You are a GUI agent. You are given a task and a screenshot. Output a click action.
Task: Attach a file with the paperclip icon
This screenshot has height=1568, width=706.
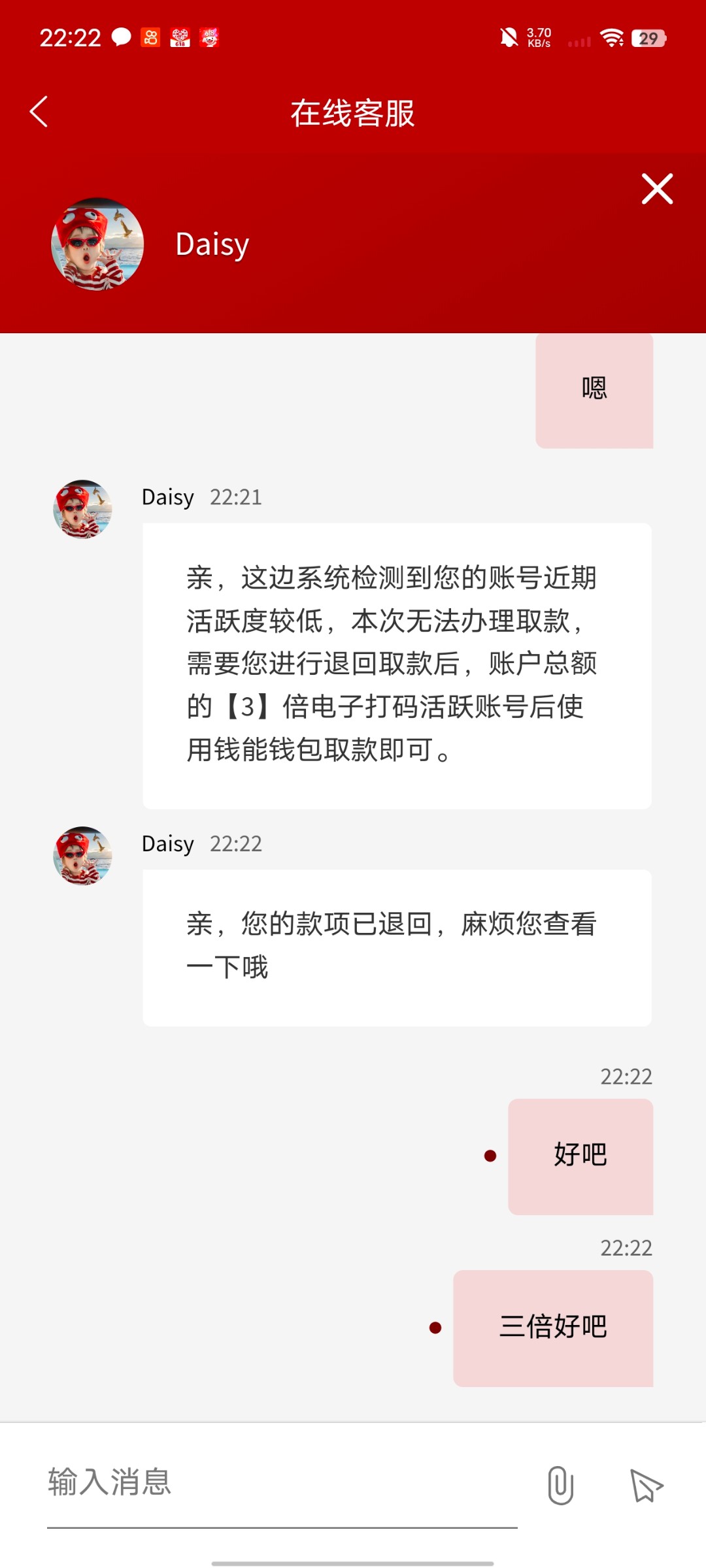point(560,1484)
